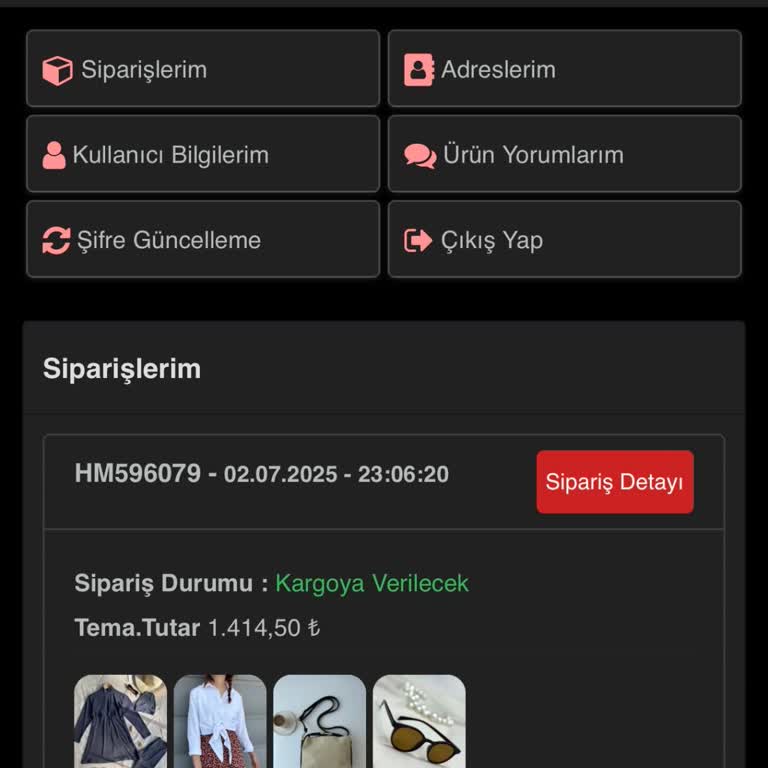
Task: Open the Siparişlerim menu button
Action: click(203, 69)
